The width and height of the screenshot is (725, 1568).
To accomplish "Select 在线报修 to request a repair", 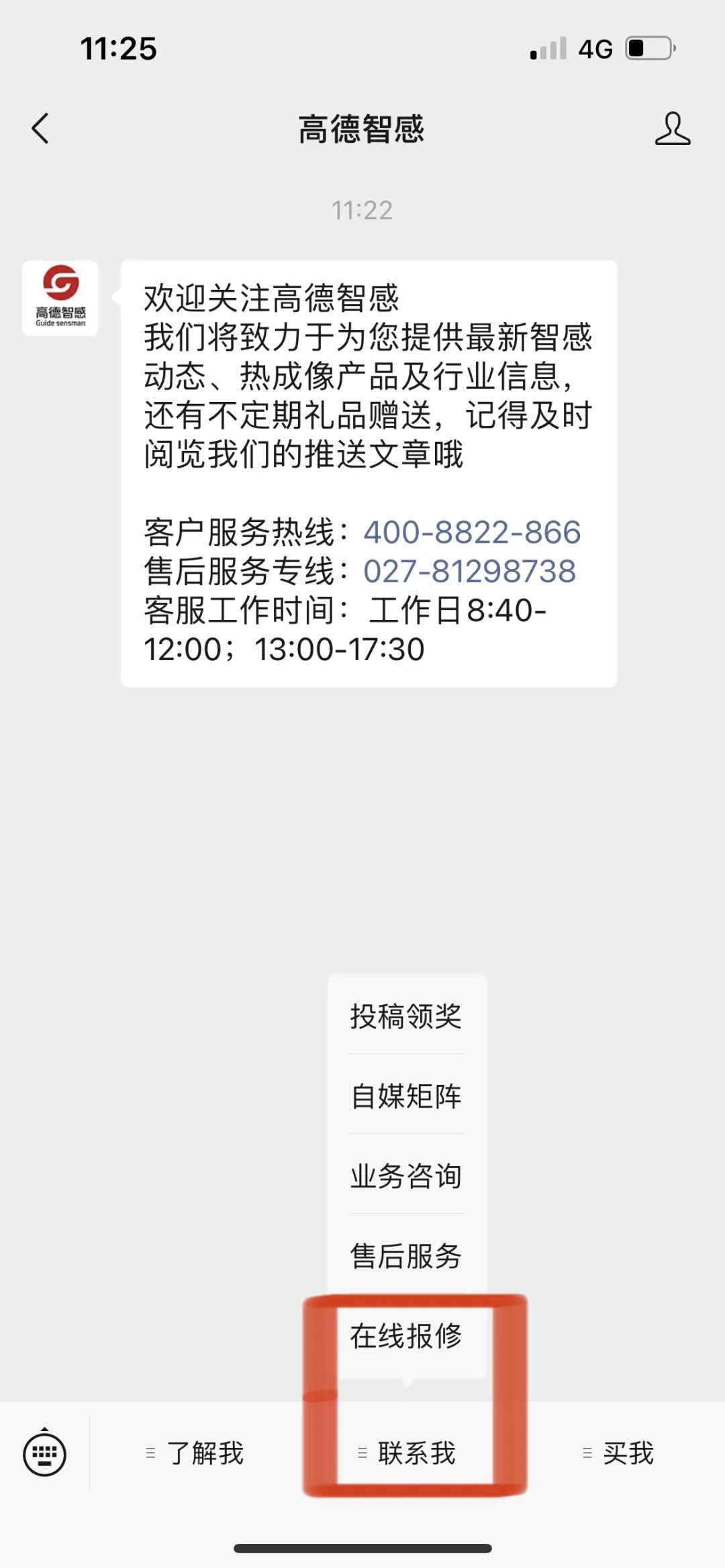I will click(x=406, y=1335).
